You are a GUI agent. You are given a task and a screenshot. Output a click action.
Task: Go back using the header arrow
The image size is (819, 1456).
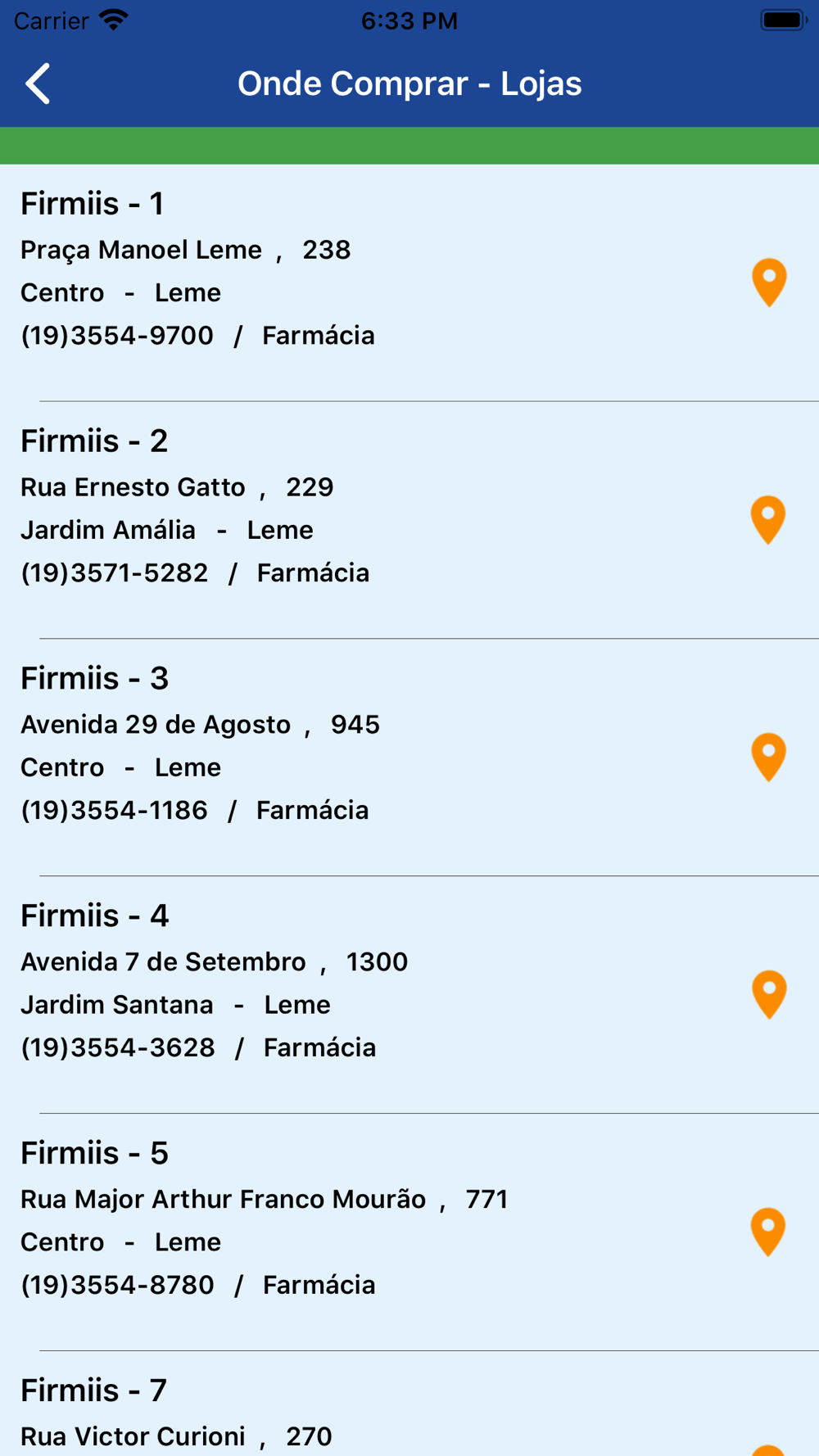pyautogui.click(x=38, y=84)
